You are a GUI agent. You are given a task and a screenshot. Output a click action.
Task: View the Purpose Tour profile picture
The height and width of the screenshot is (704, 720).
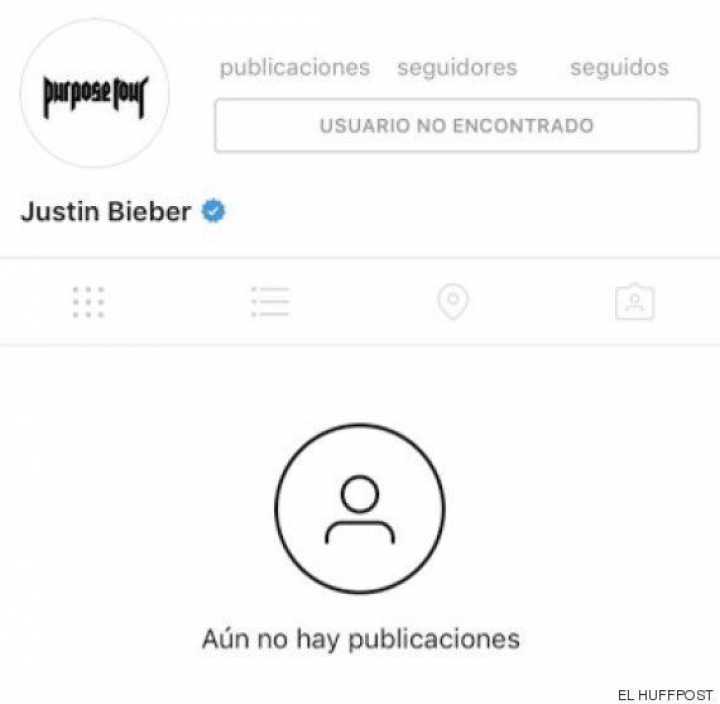coord(95,94)
